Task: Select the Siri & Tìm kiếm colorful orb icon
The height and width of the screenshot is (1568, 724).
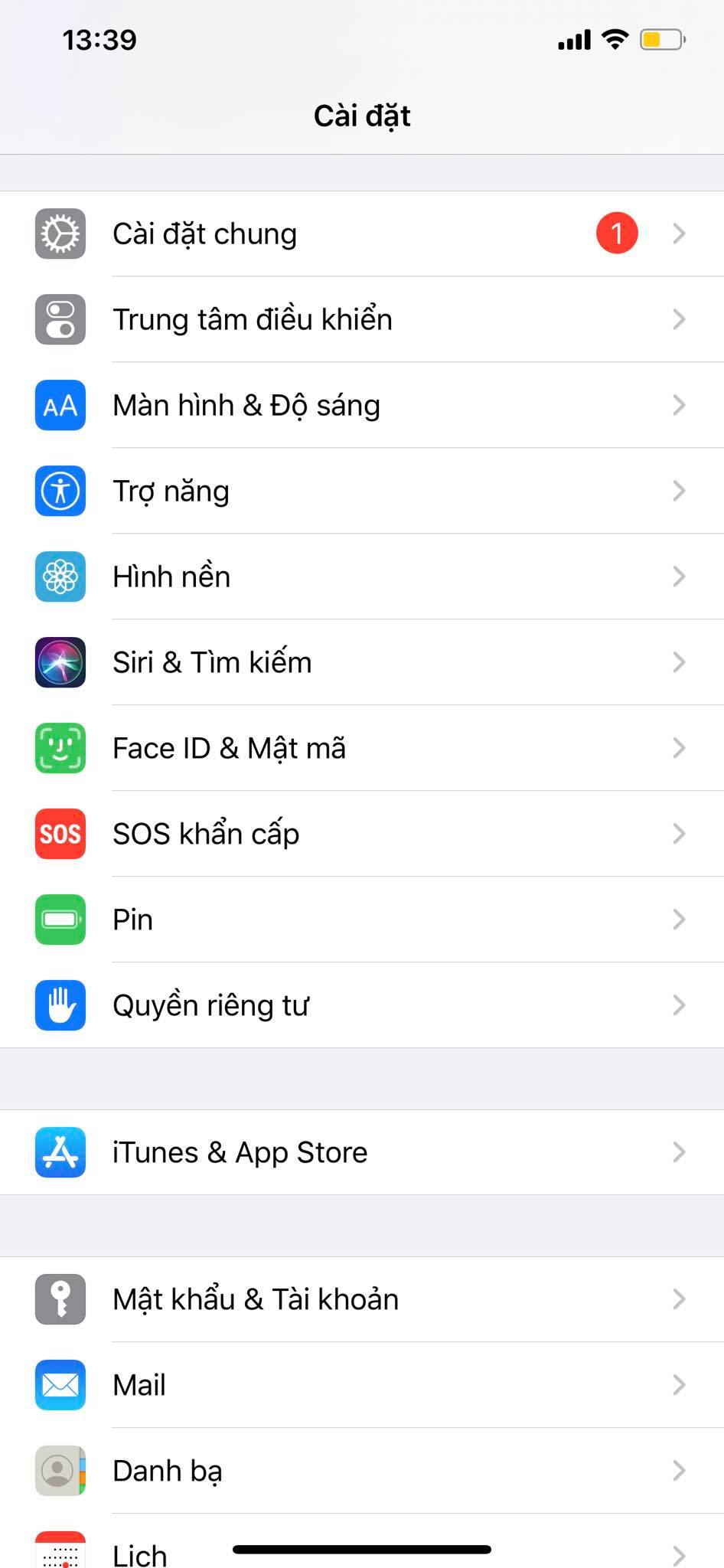Action: [x=60, y=663]
